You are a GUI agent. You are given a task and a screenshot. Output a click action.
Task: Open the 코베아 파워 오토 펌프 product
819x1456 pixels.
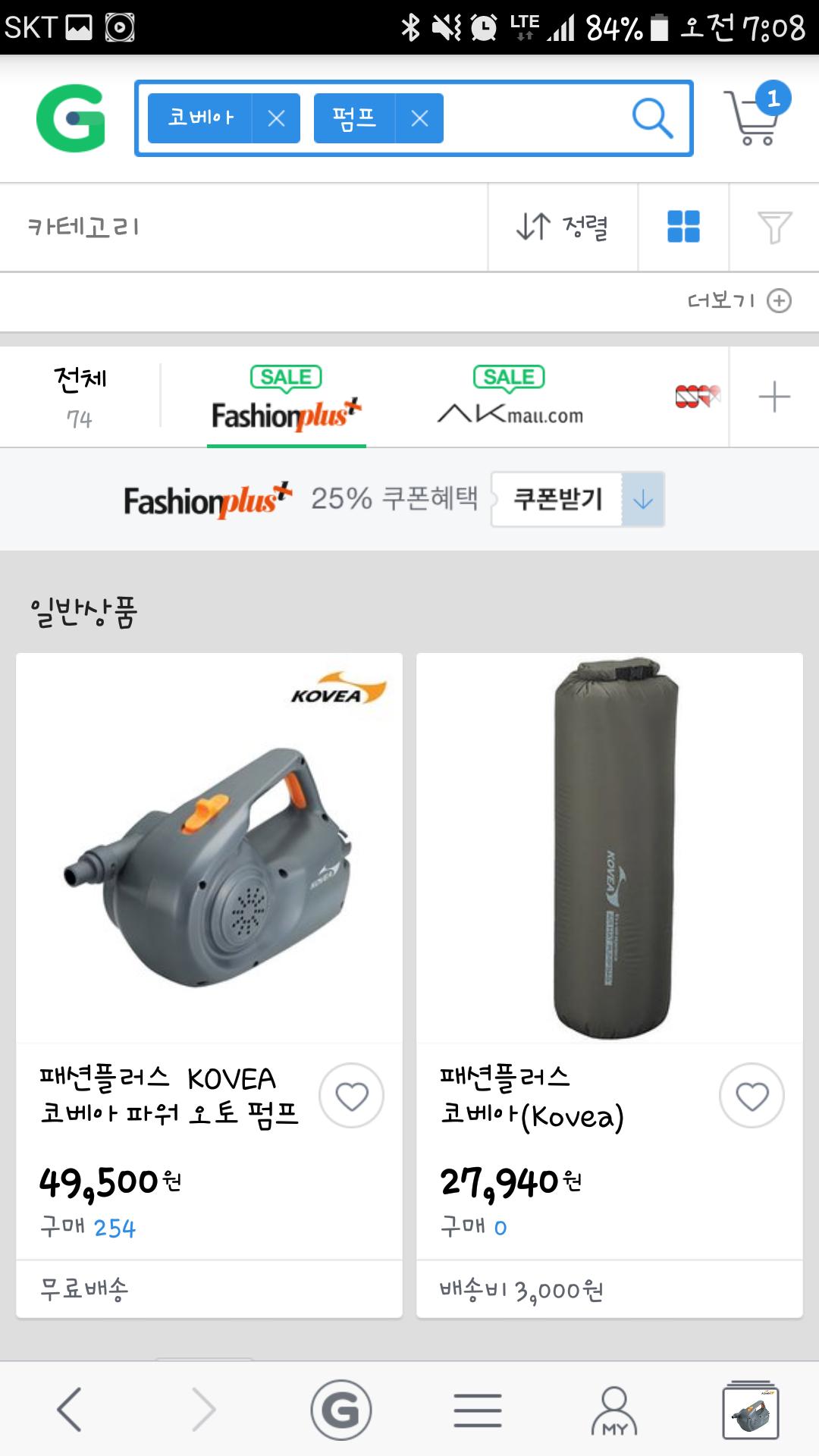209,849
